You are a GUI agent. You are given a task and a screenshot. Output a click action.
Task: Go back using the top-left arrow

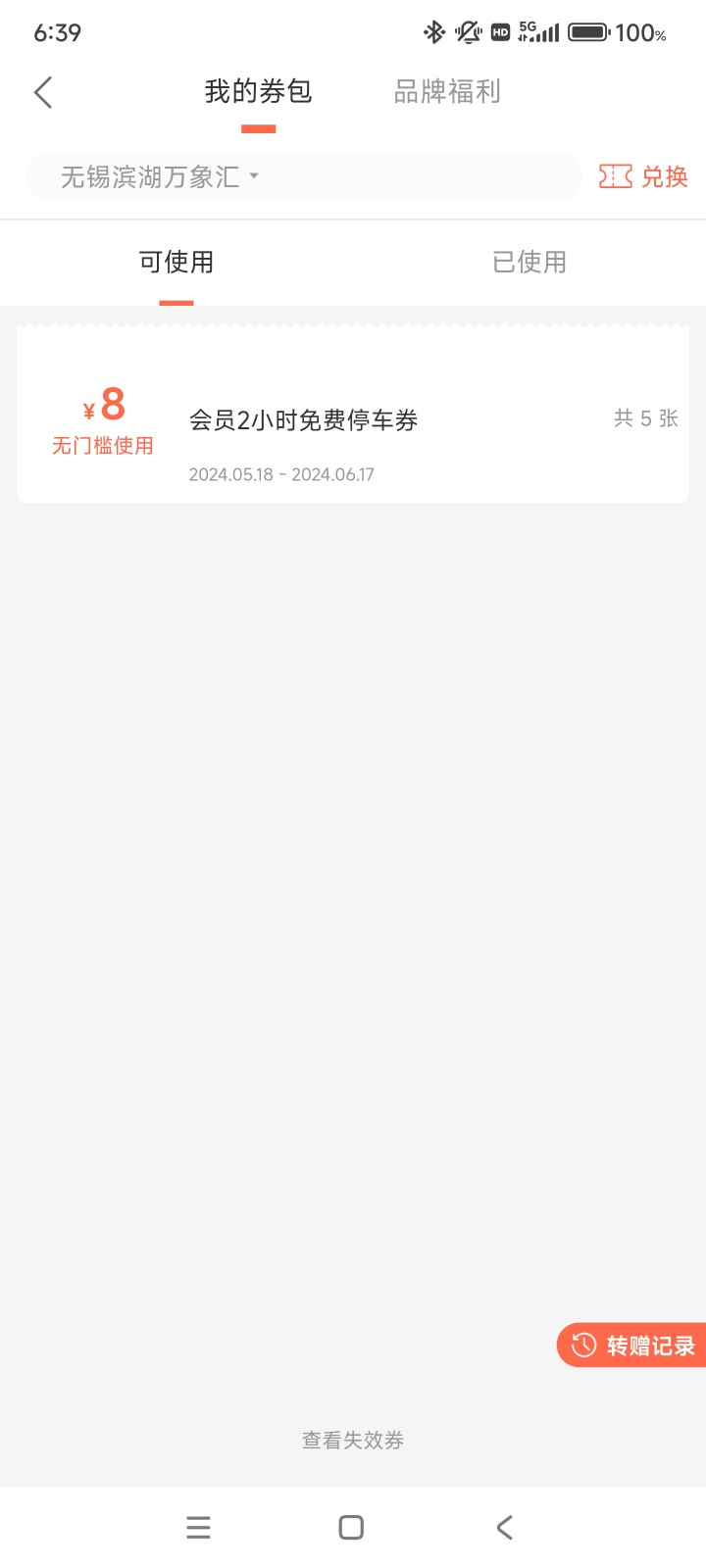pyautogui.click(x=43, y=93)
